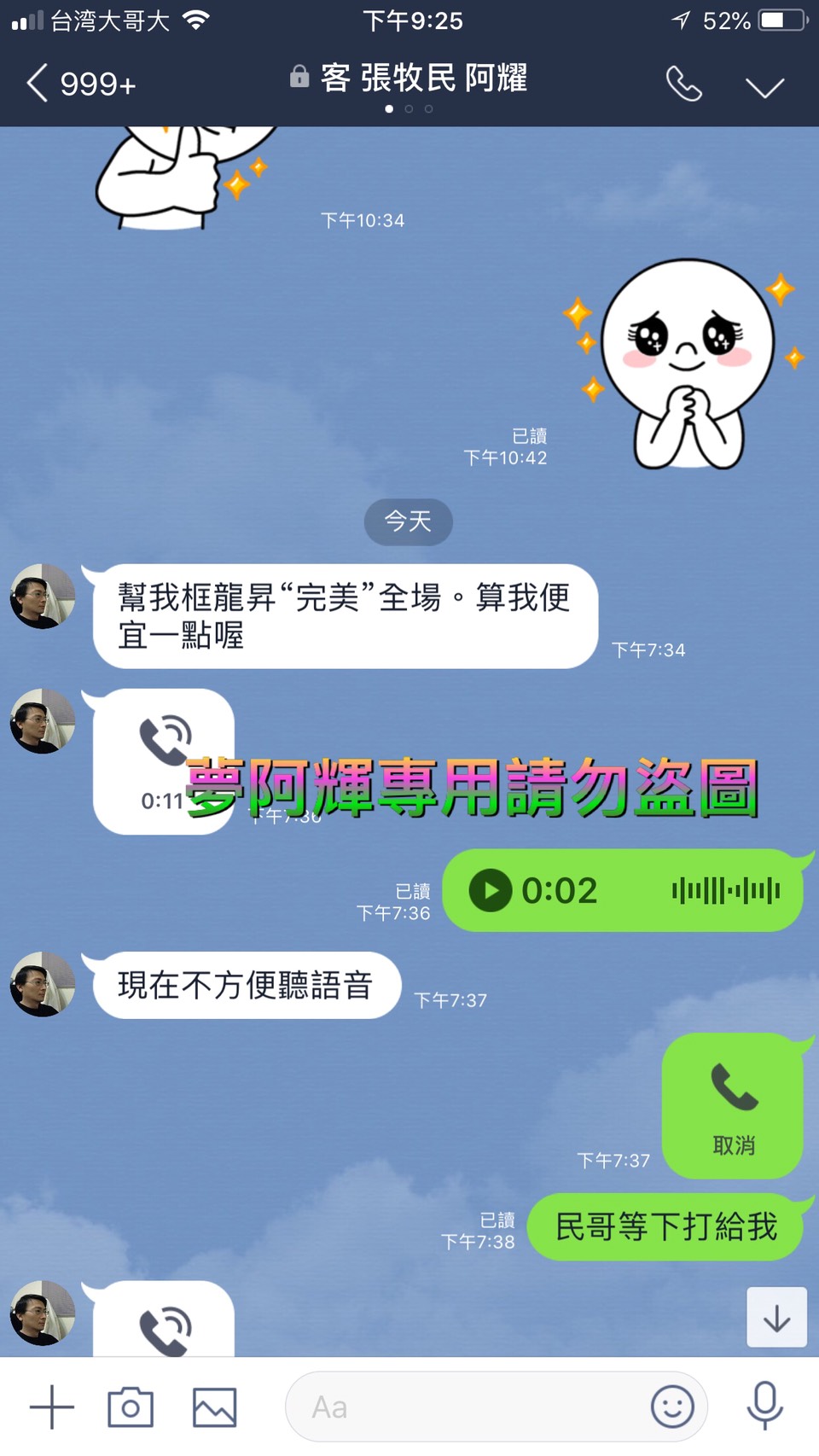819x1456 pixels.
Task: Record a voice message with microphone
Action: 765,1405
